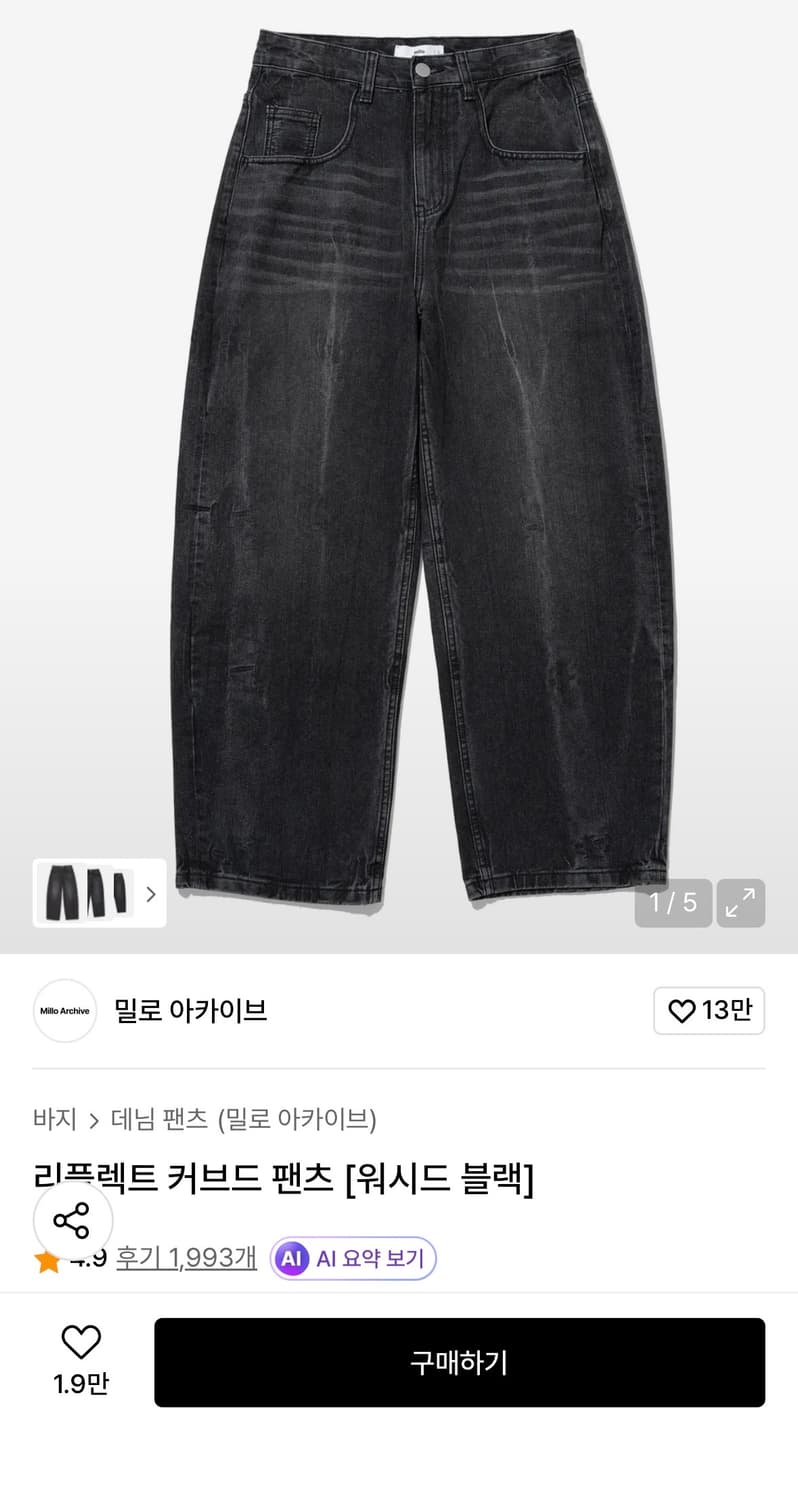The height and width of the screenshot is (1500, 798).
Task: Click the next arrow on the thumbnail strip
Action: pos(150,893)
